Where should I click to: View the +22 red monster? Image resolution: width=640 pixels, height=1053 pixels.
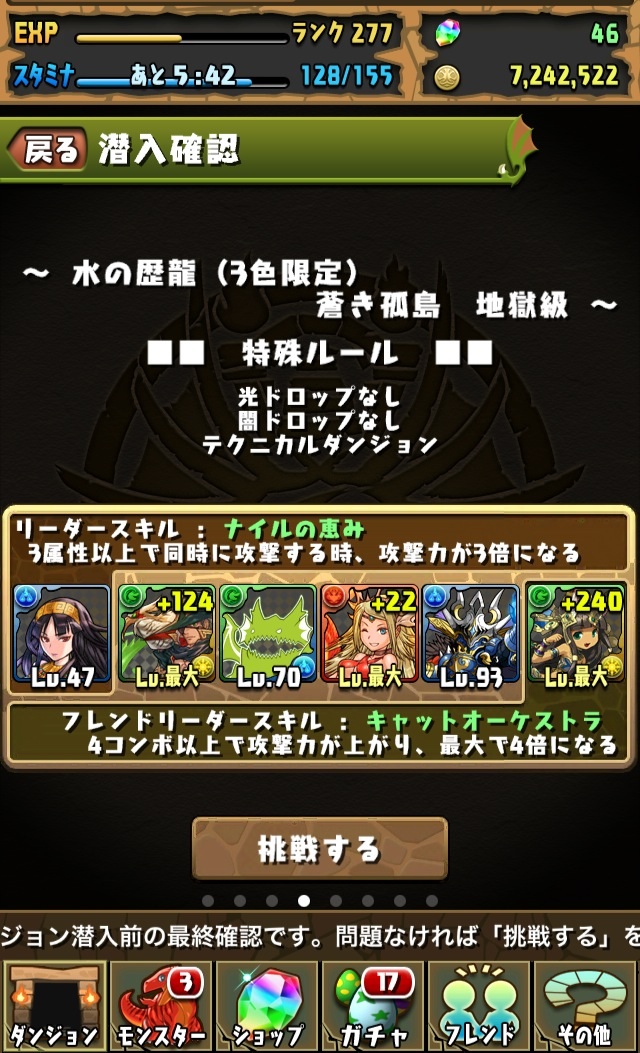click(369, 638)
